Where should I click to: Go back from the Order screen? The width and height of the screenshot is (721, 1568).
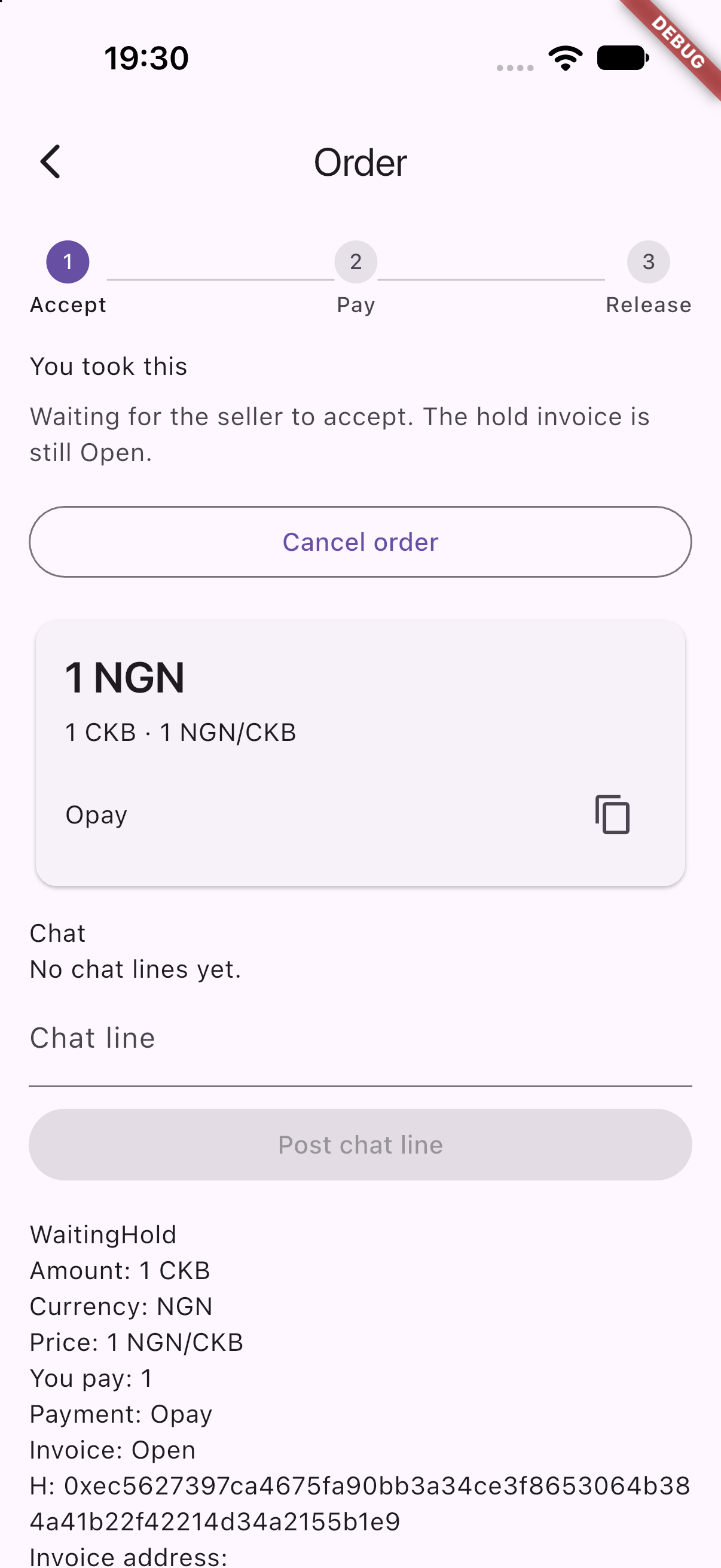tap(50, 162)
